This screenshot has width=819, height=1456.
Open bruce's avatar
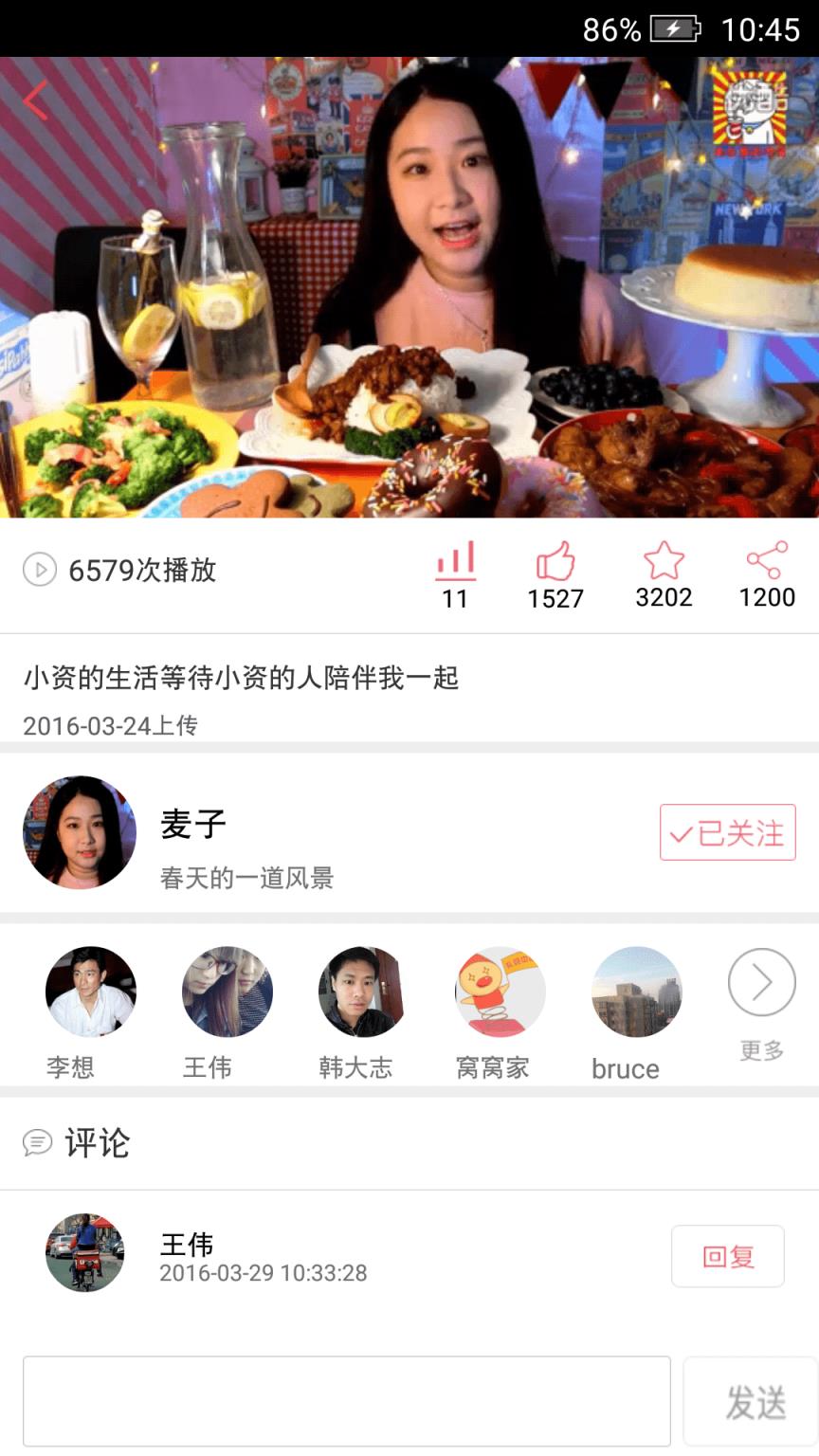(x=636, y=991)
